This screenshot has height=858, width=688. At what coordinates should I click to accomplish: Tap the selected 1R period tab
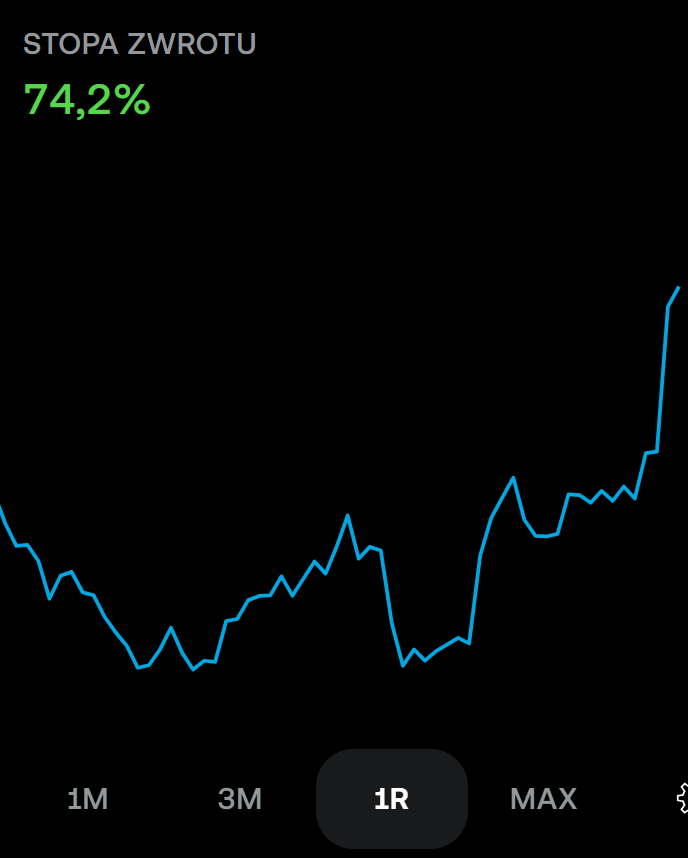click(392, 799)
